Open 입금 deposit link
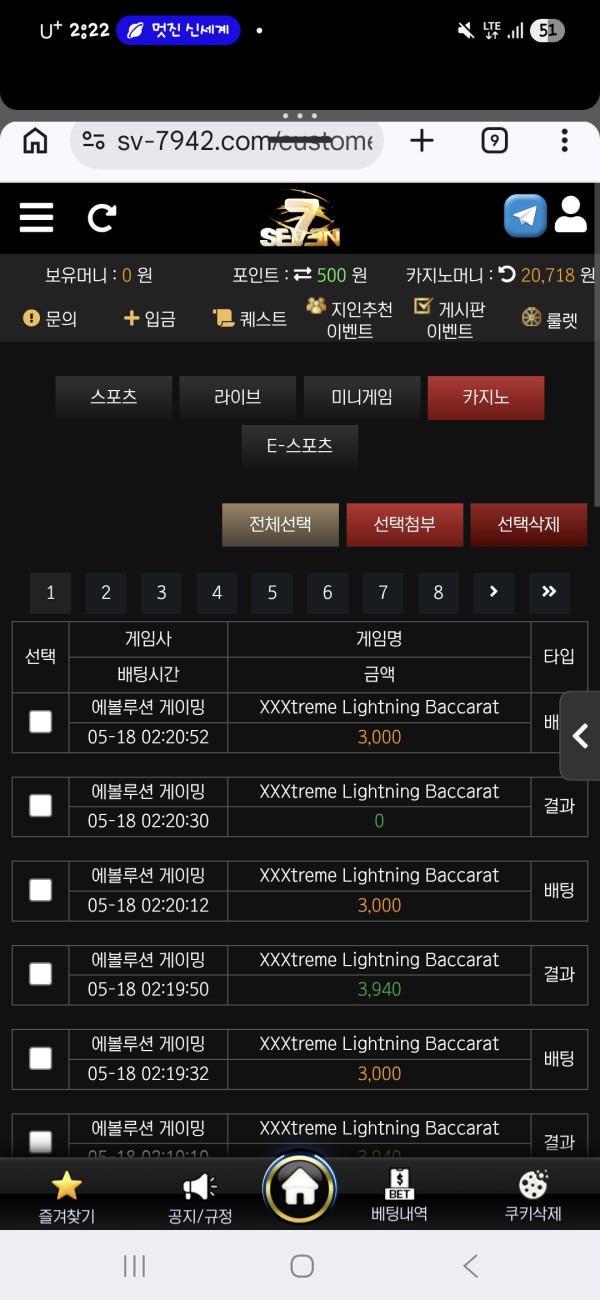 coord(150,319)
